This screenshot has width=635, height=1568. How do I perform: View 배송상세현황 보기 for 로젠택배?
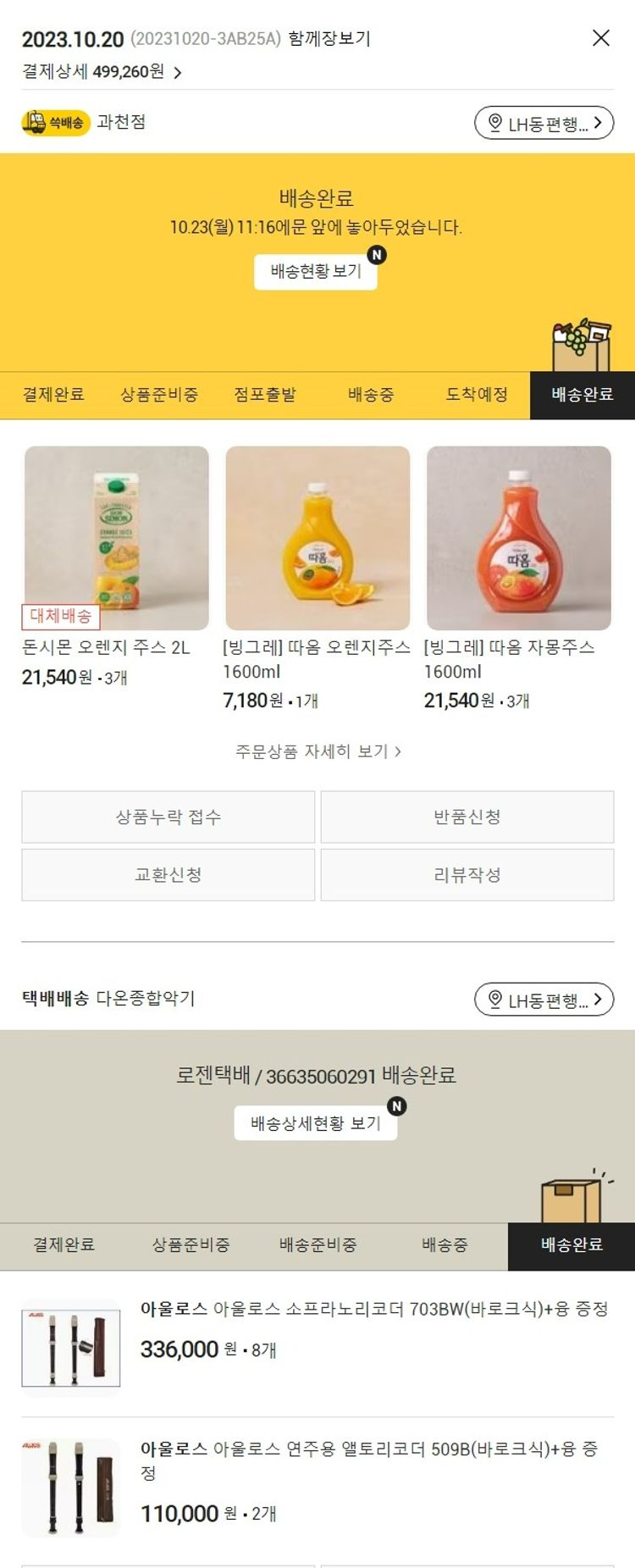point(316,1124)
